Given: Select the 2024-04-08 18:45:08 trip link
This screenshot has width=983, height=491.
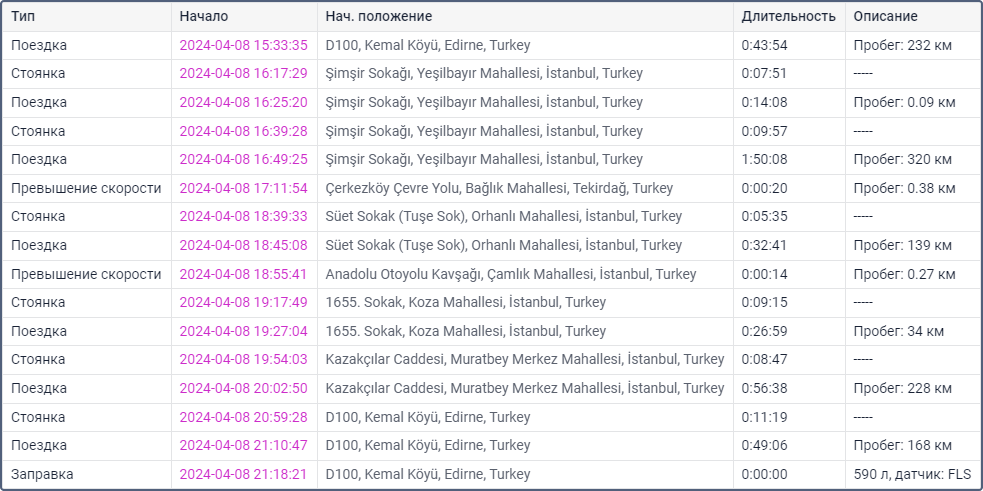Looking at the screenshot, I should 243,245.
